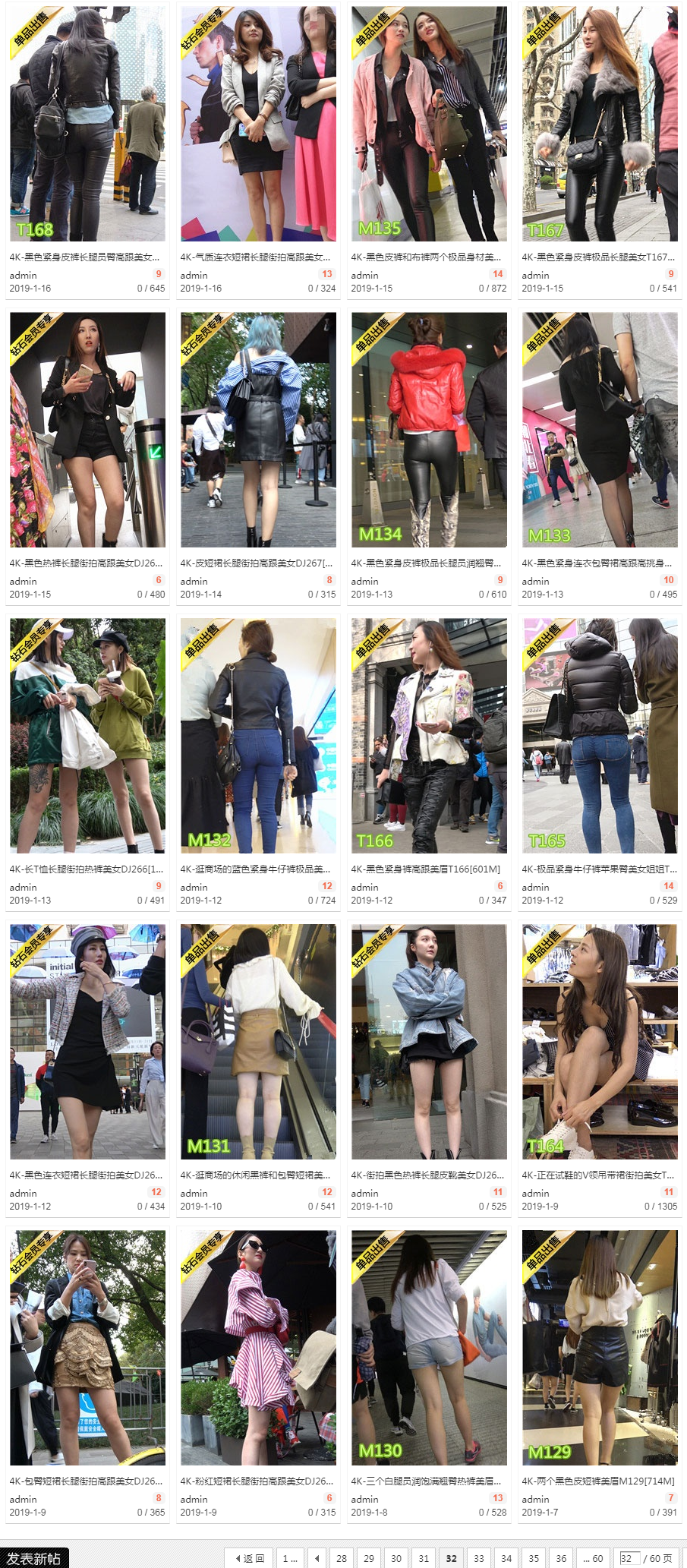Open the T166[601M] post title link
Image resolution: width=687 pixels, height=1568 pixels.
coord(425,869)
